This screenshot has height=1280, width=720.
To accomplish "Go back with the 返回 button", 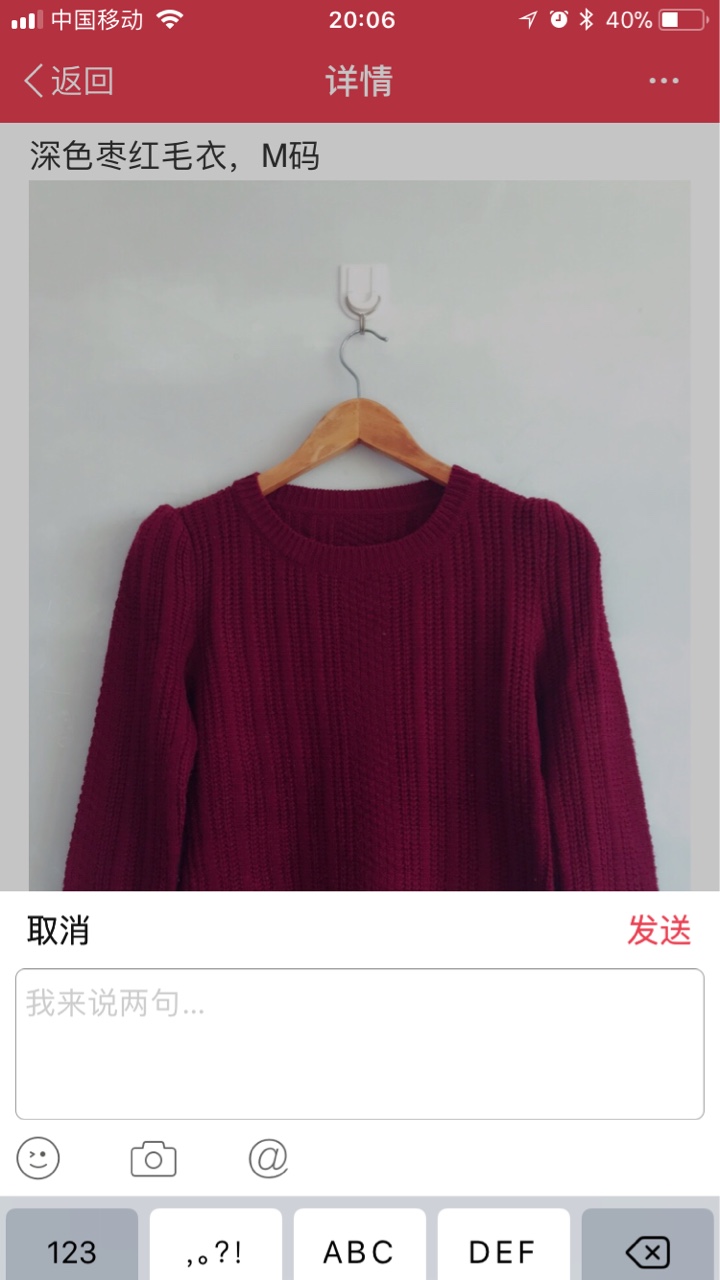I will [68, 81].
